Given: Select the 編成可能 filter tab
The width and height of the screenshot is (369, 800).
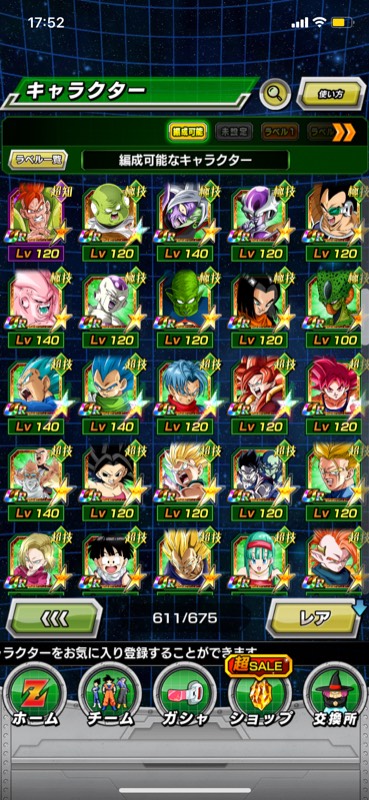Looking at the screenshot, I should (x=188, y=132).
